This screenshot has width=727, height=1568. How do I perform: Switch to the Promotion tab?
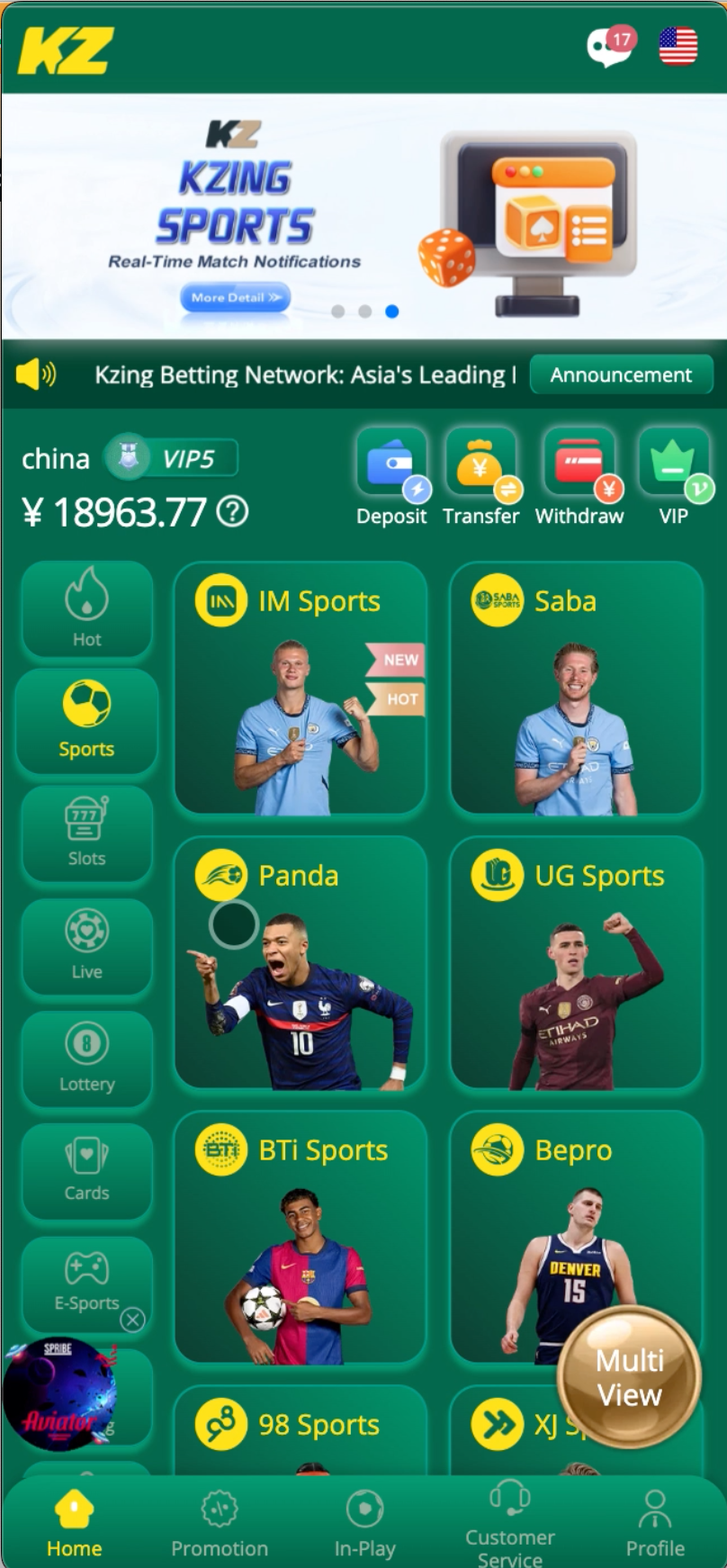tap(220, 1523)
